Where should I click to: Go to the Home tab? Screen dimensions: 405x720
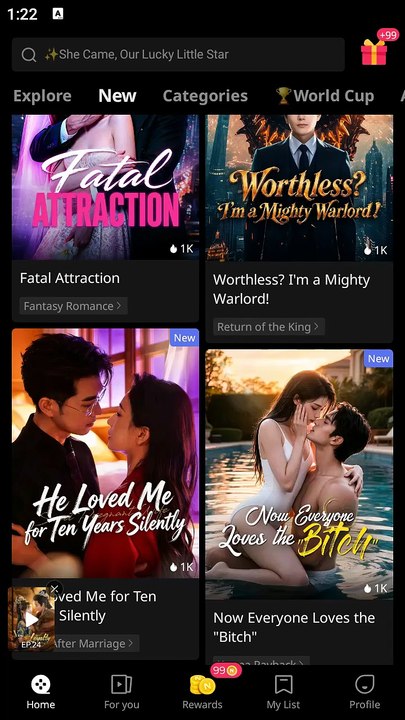[x=40, y=693]
